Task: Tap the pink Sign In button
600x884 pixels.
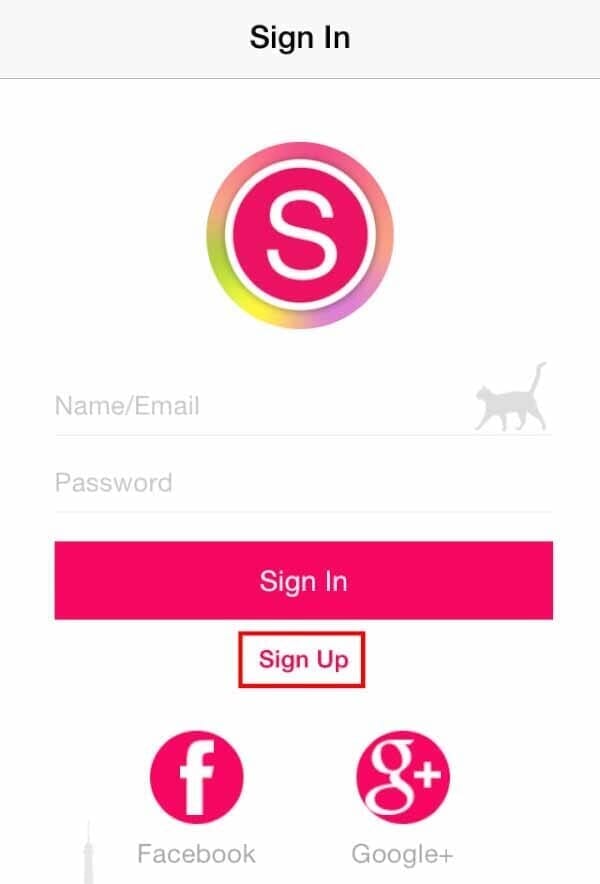Action: (303, 581)
